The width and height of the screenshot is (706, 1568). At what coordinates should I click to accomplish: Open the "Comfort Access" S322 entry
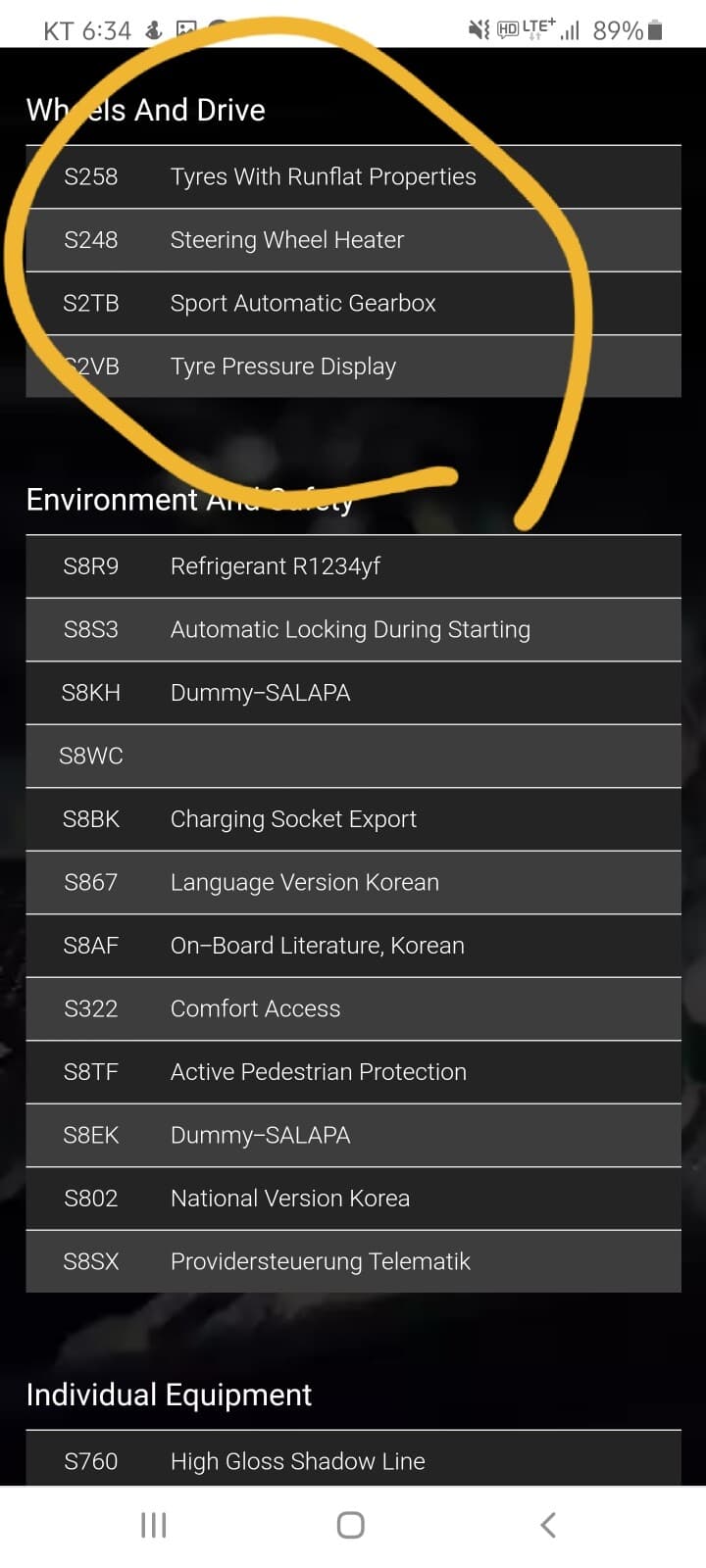click(353, 1008)
